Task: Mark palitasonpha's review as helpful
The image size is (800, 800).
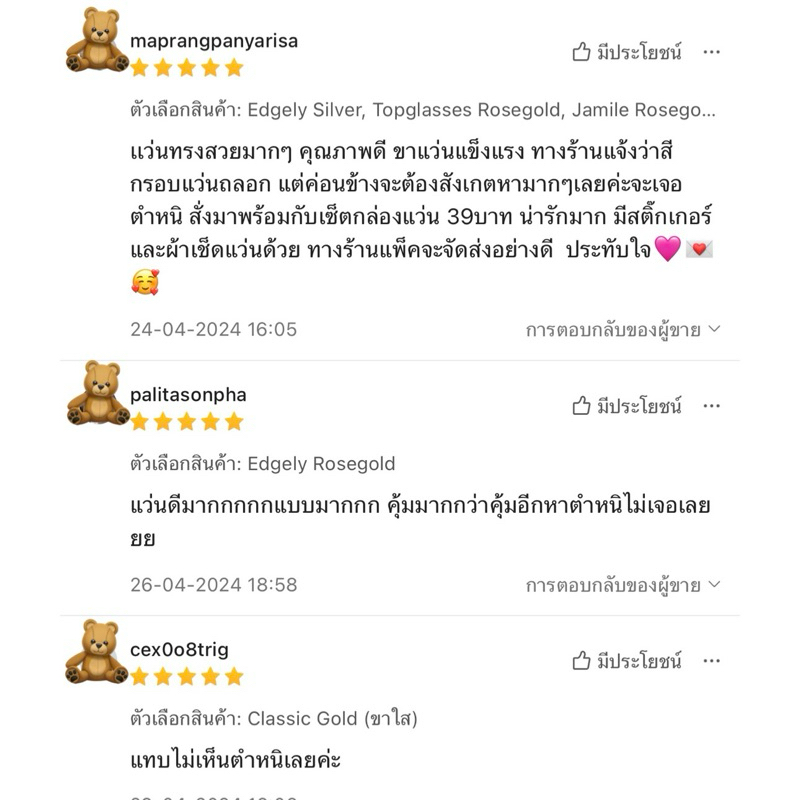Action: pos(627,406)
